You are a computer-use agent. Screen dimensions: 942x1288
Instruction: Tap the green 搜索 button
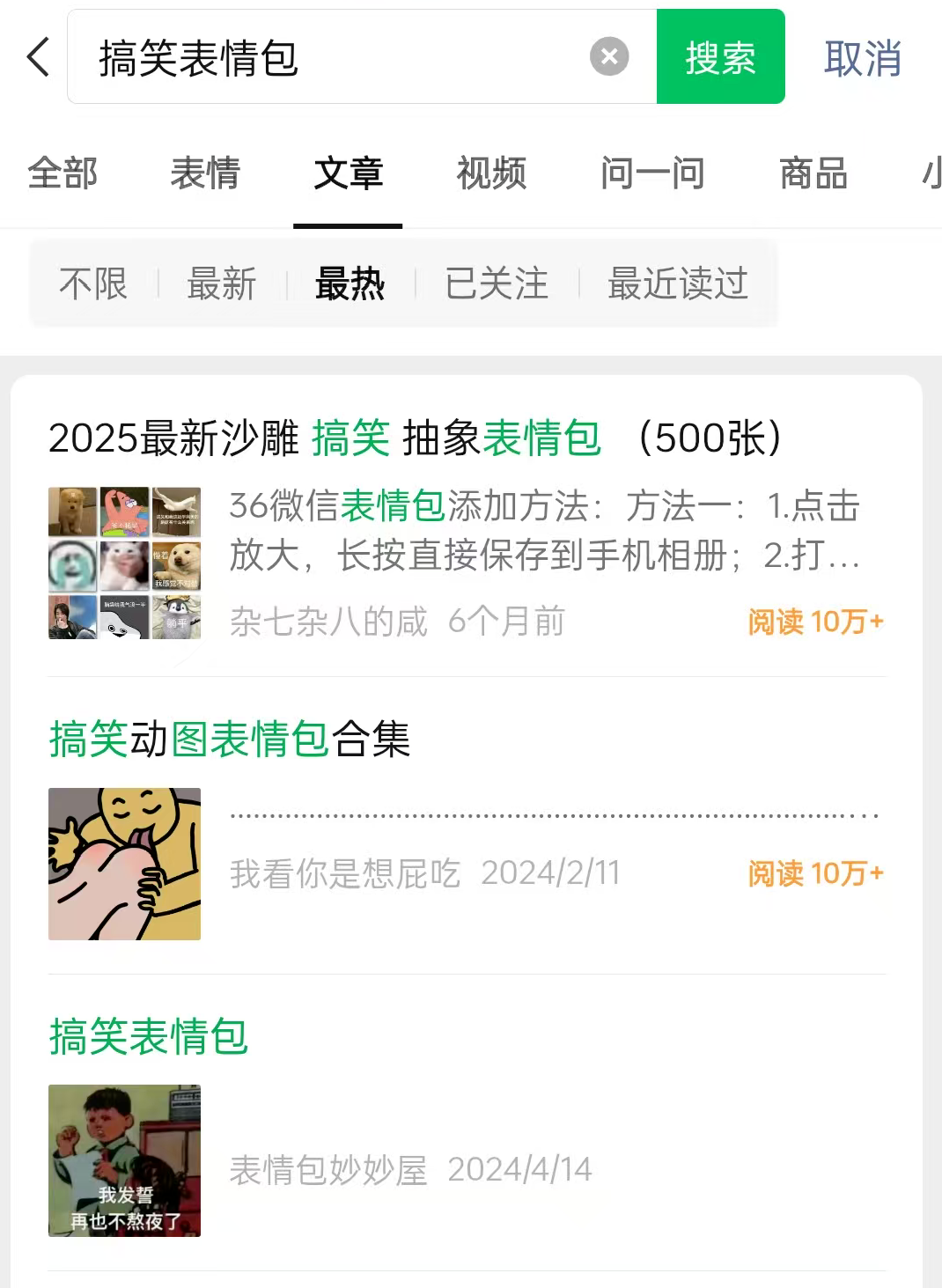[720, 57]
